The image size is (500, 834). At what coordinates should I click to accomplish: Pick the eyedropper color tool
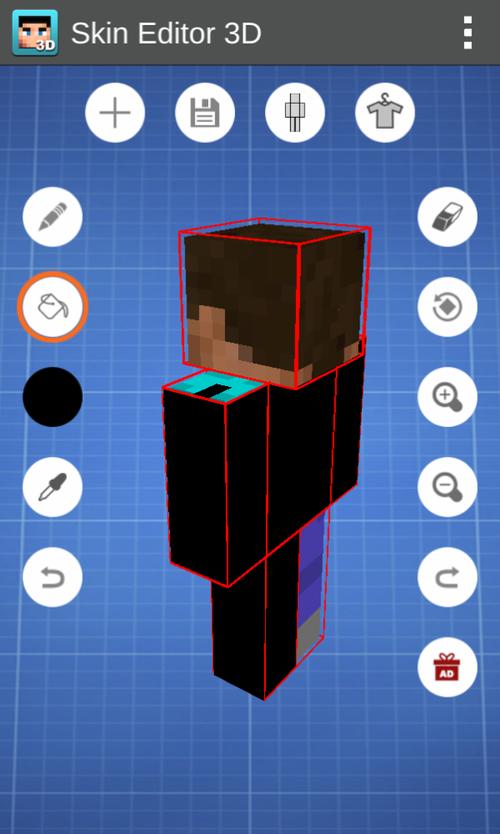point(53,487)
